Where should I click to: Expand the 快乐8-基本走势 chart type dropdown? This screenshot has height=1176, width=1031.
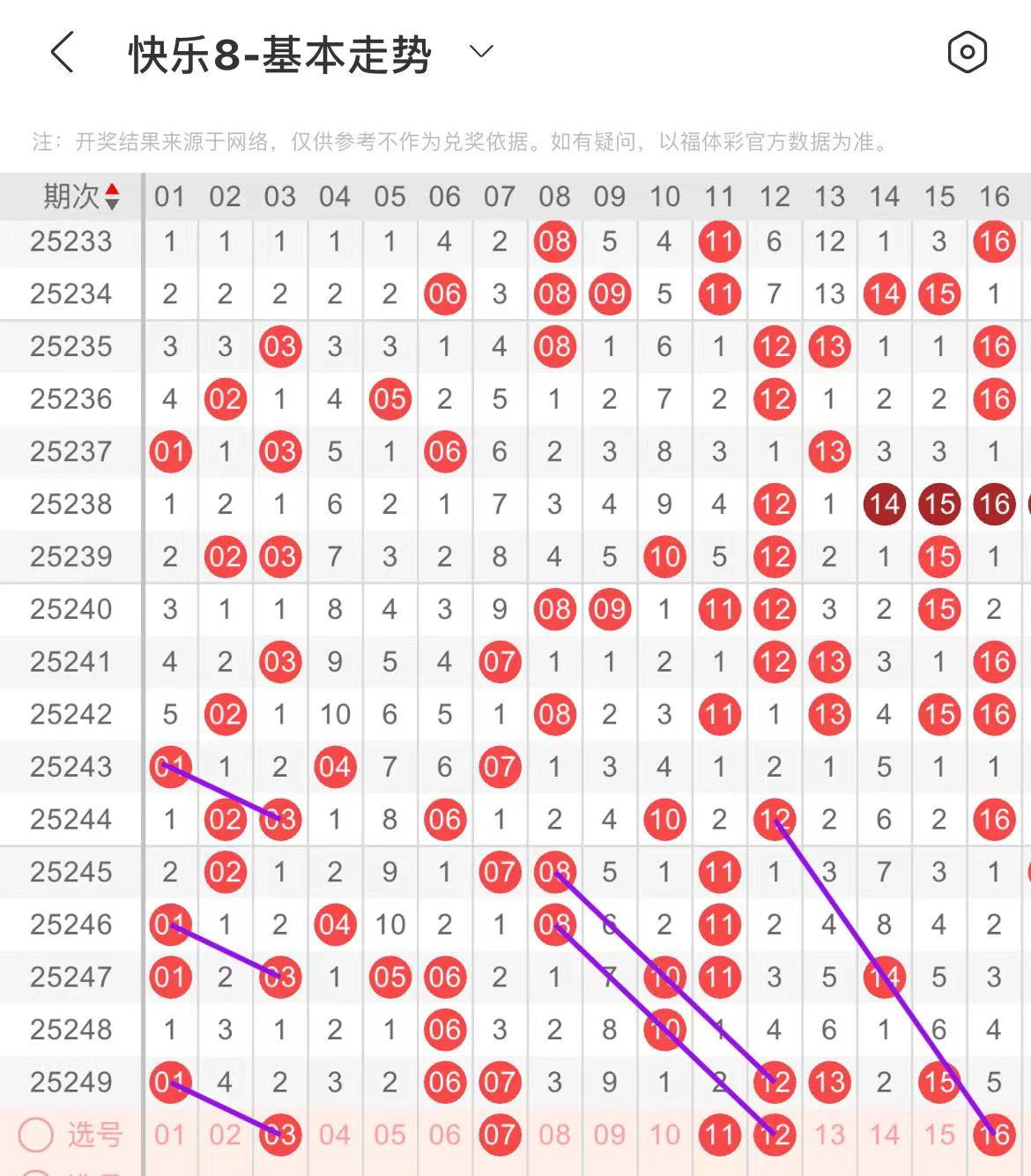coord(481,52)
